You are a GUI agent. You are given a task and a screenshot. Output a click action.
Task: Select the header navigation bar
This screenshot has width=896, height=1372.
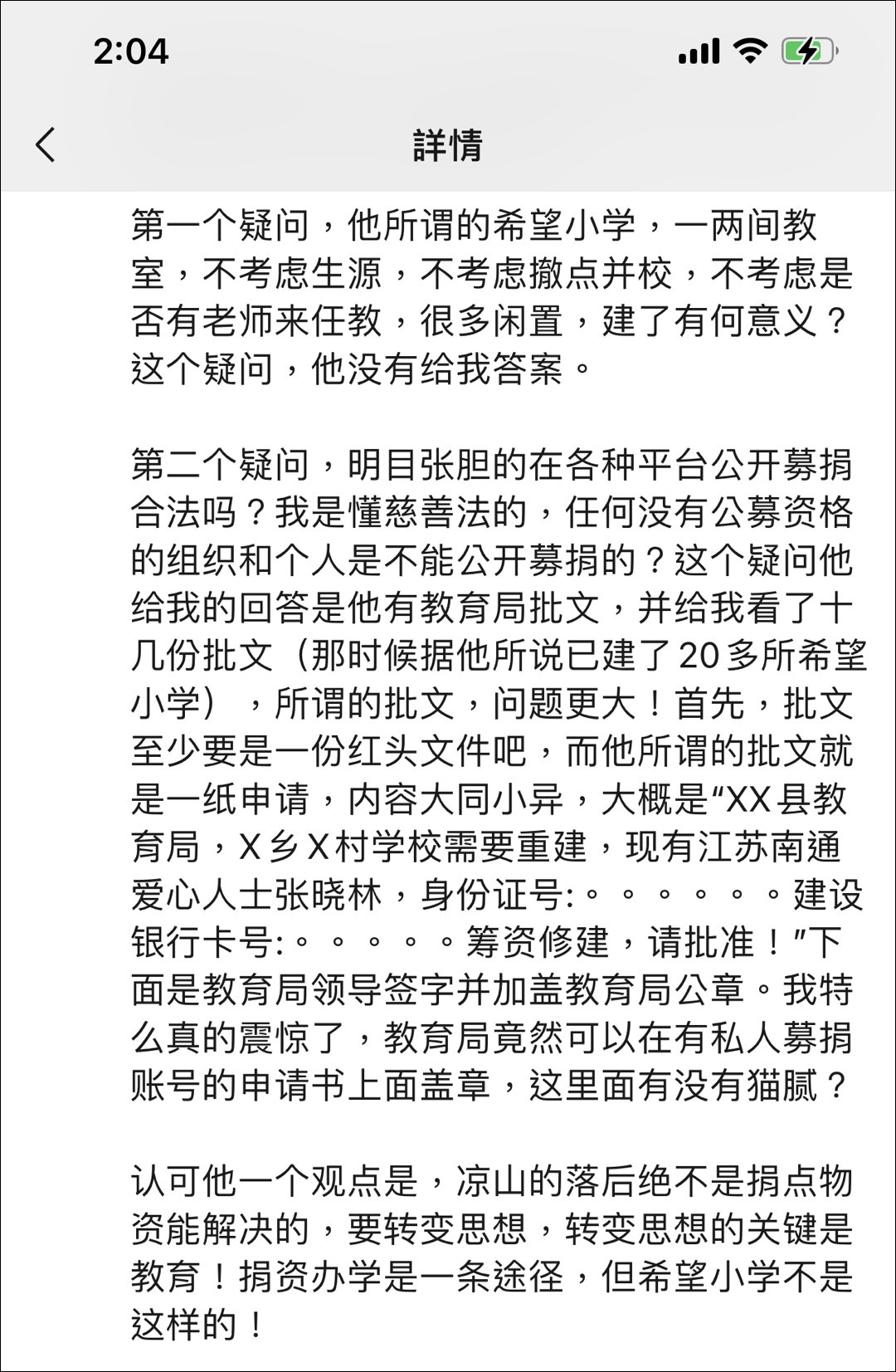[x=448, y=144]
